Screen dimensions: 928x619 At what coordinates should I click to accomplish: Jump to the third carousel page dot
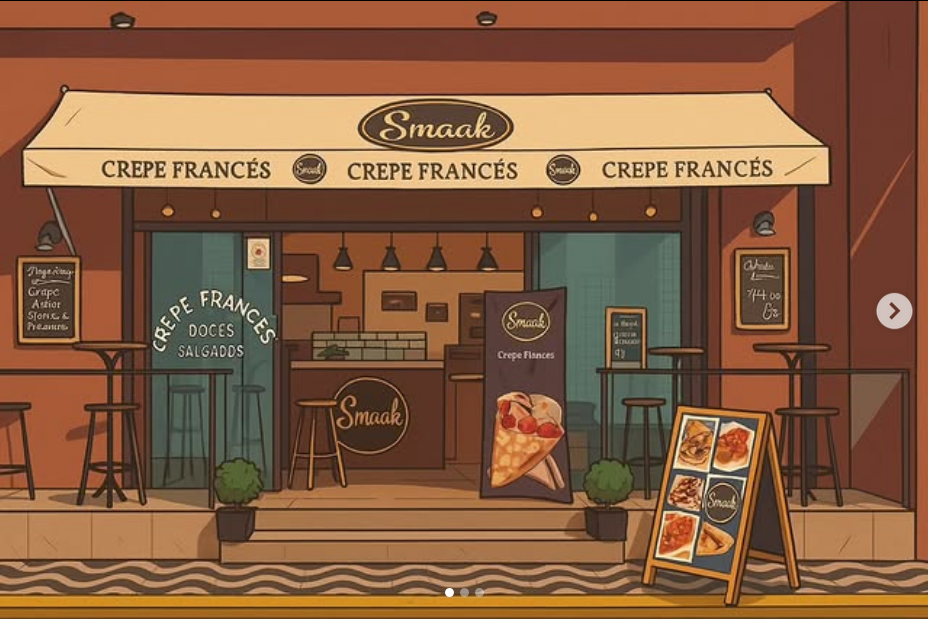479,592
